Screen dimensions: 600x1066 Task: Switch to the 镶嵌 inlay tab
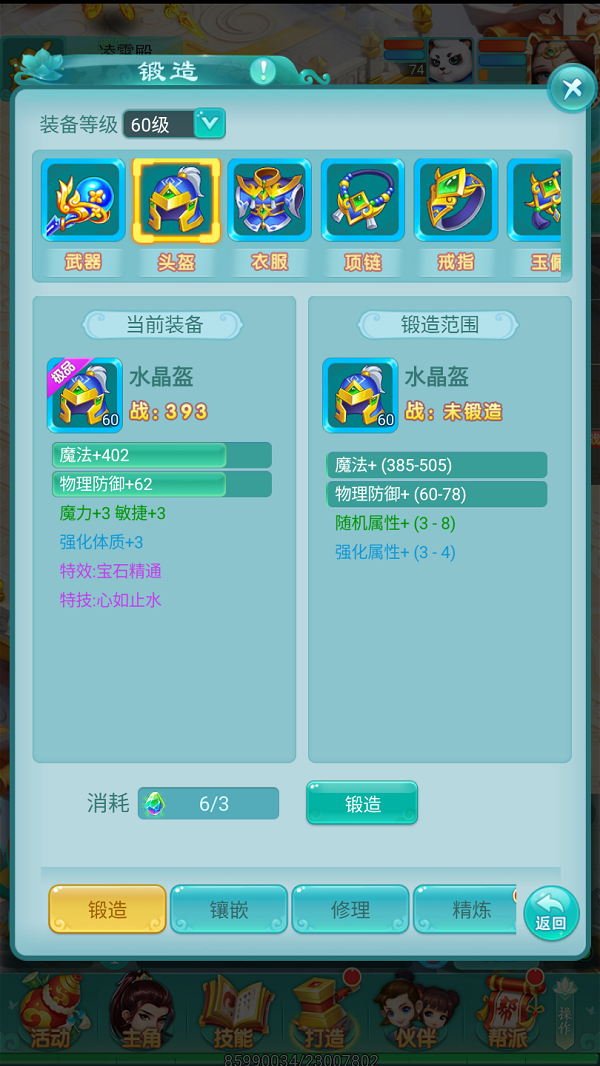click(x=229, y=909)
